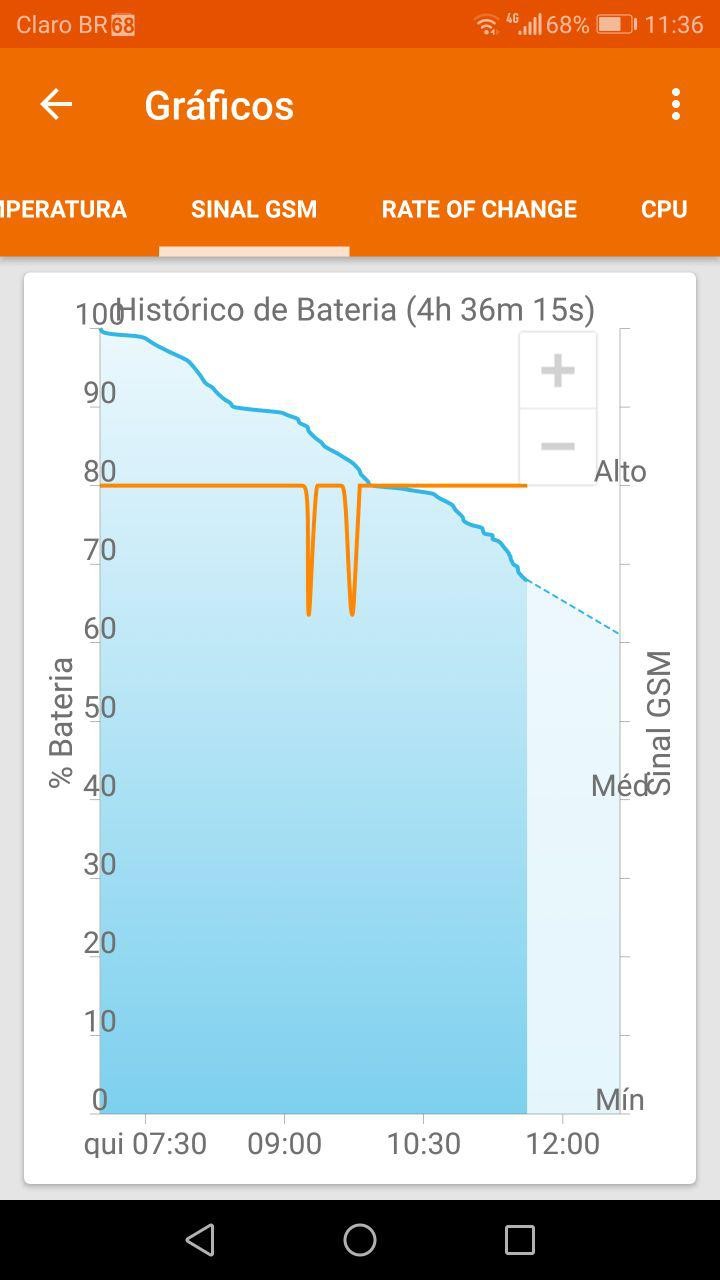Switch to the Rate of Change tab
Viewport: 720px width, 1280px height.
click(x=479, y=209)
